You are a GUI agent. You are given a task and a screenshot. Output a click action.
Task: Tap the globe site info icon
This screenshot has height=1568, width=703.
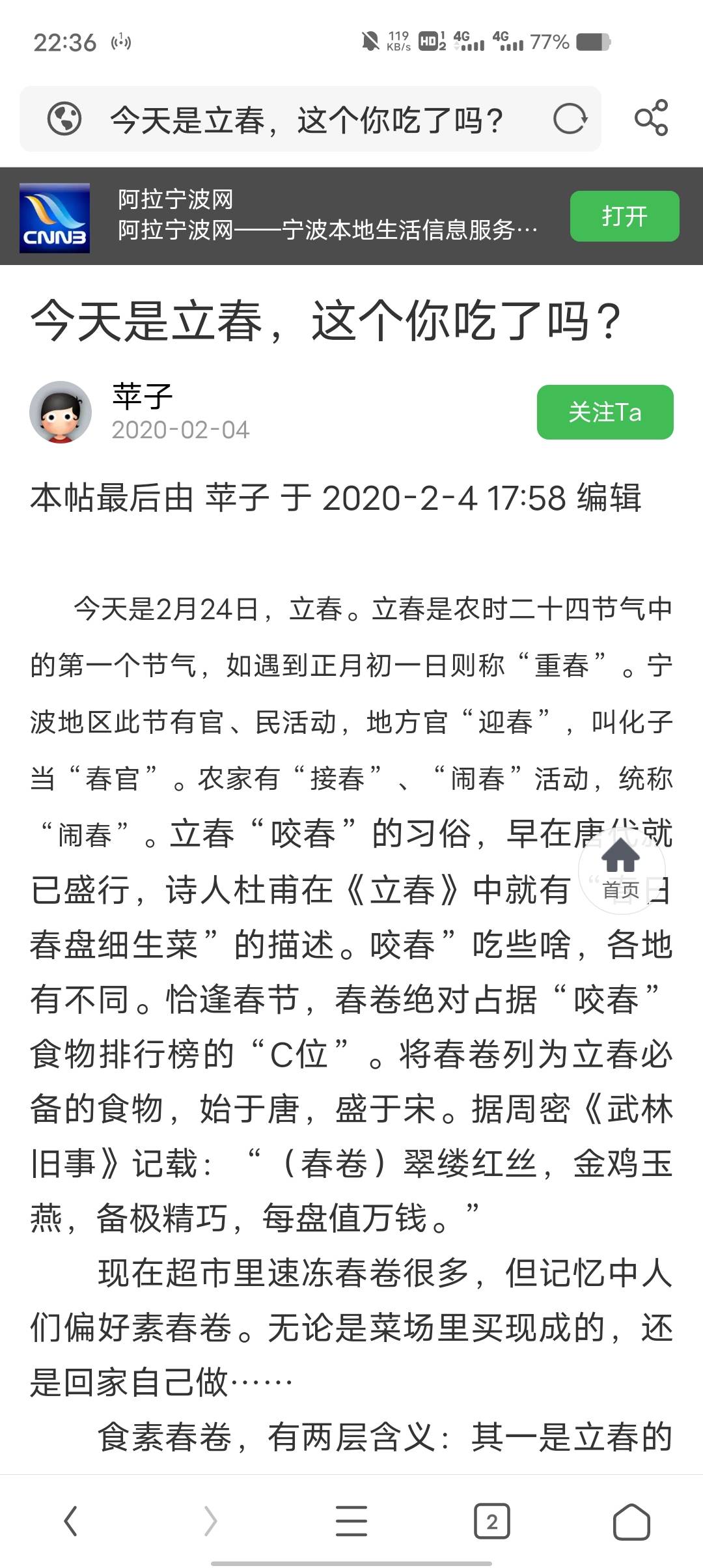[x=64, y=119]
